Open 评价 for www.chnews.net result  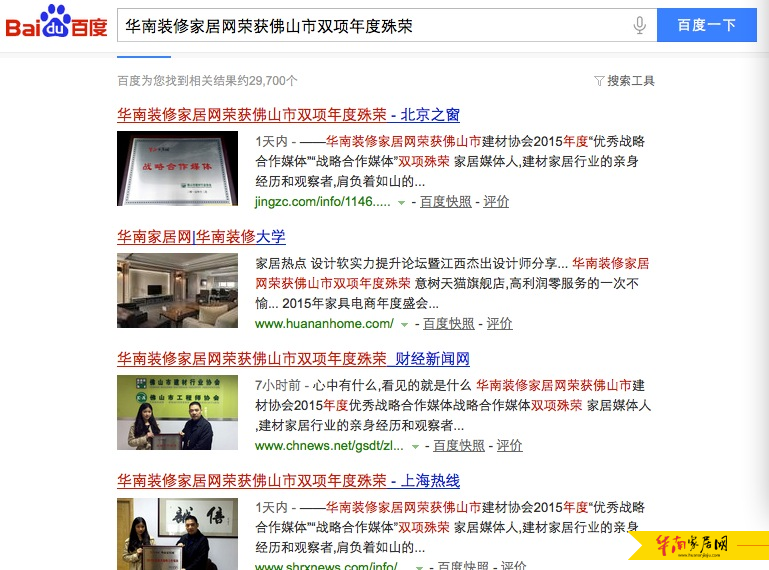tap(509, 446)
